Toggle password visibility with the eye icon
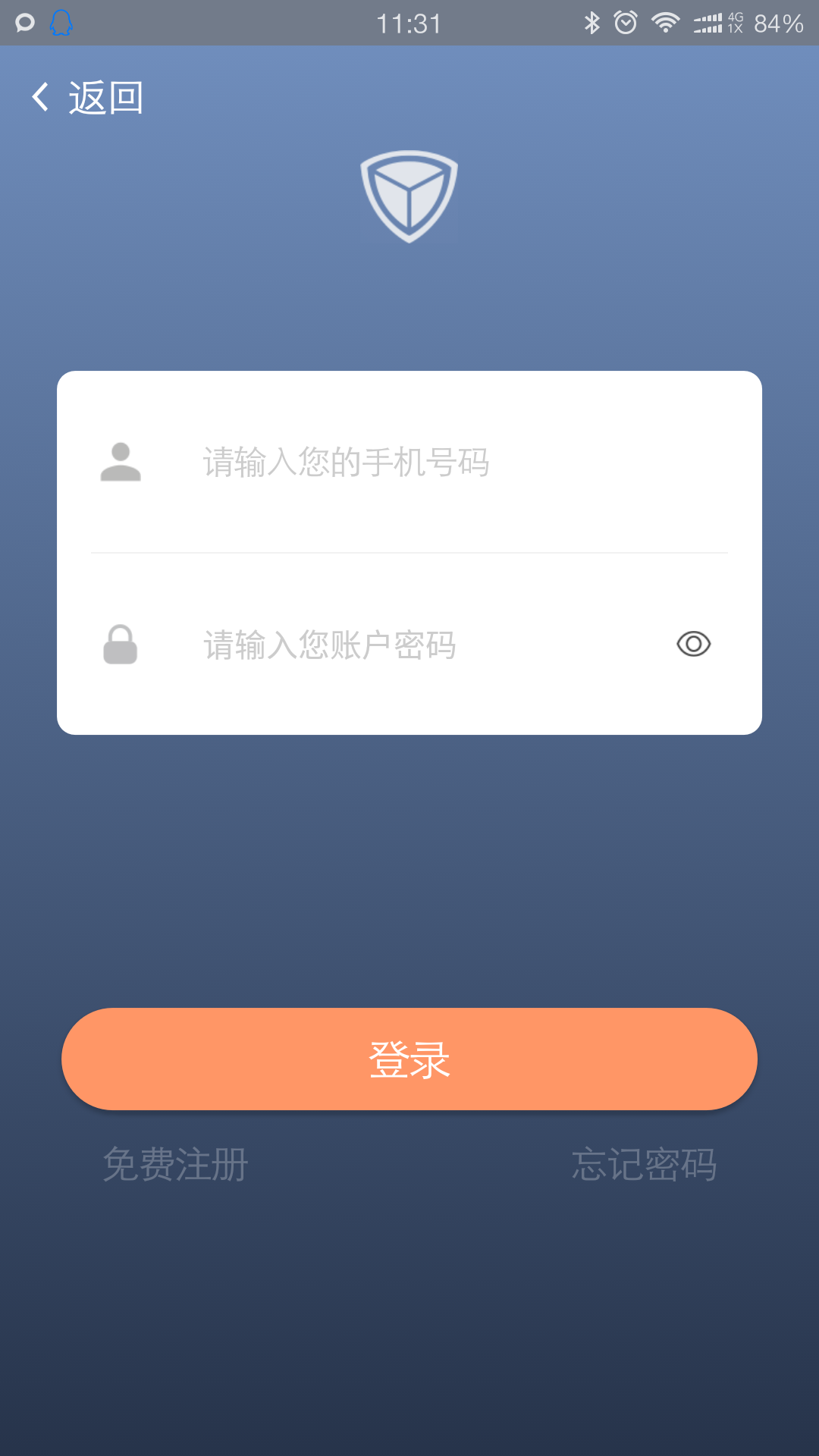Viewport: 819px width, 1456px height. [693, 645]
